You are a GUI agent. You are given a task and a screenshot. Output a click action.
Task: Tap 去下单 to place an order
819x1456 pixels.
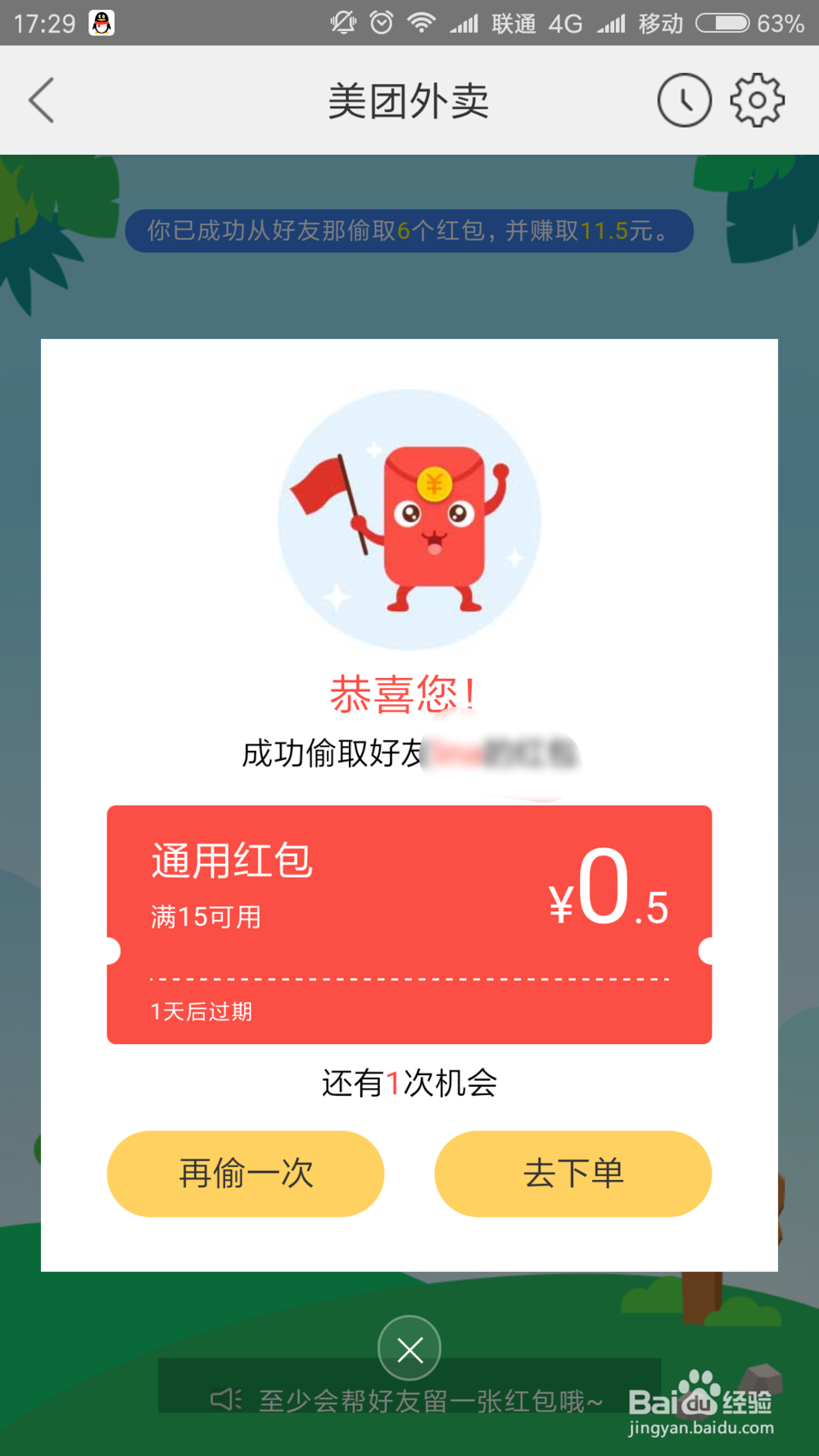coord(572,1173)
